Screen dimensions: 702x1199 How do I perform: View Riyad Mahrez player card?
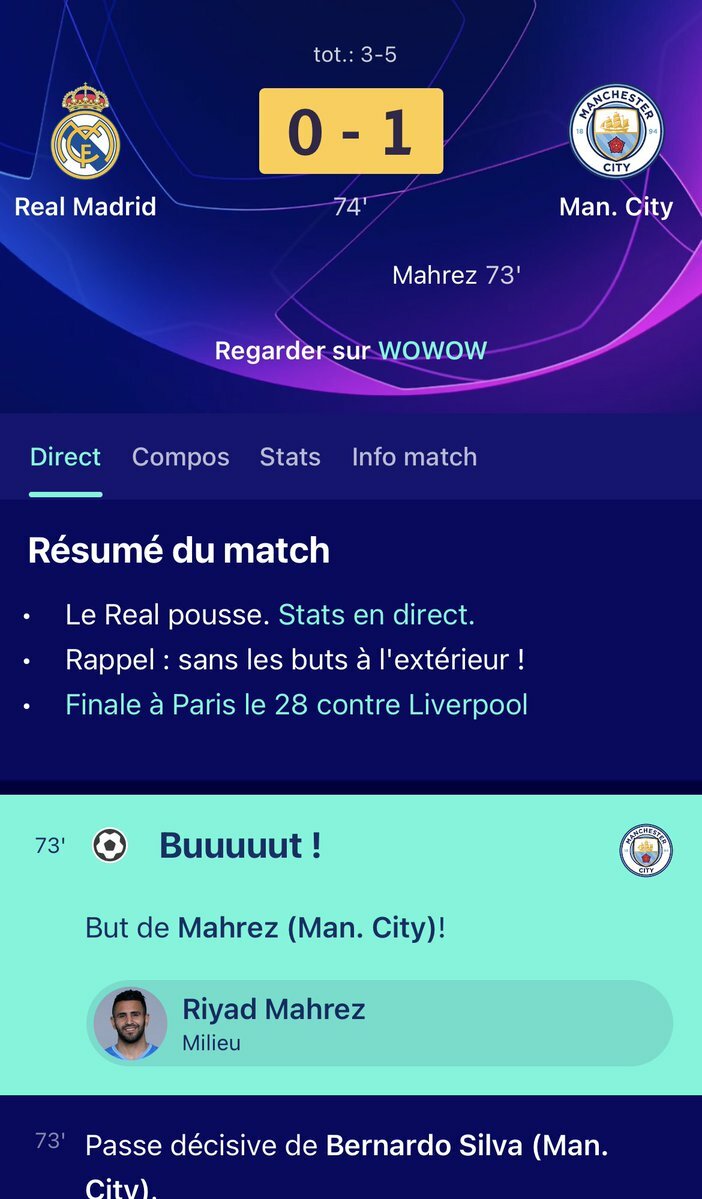point(379,1023)
